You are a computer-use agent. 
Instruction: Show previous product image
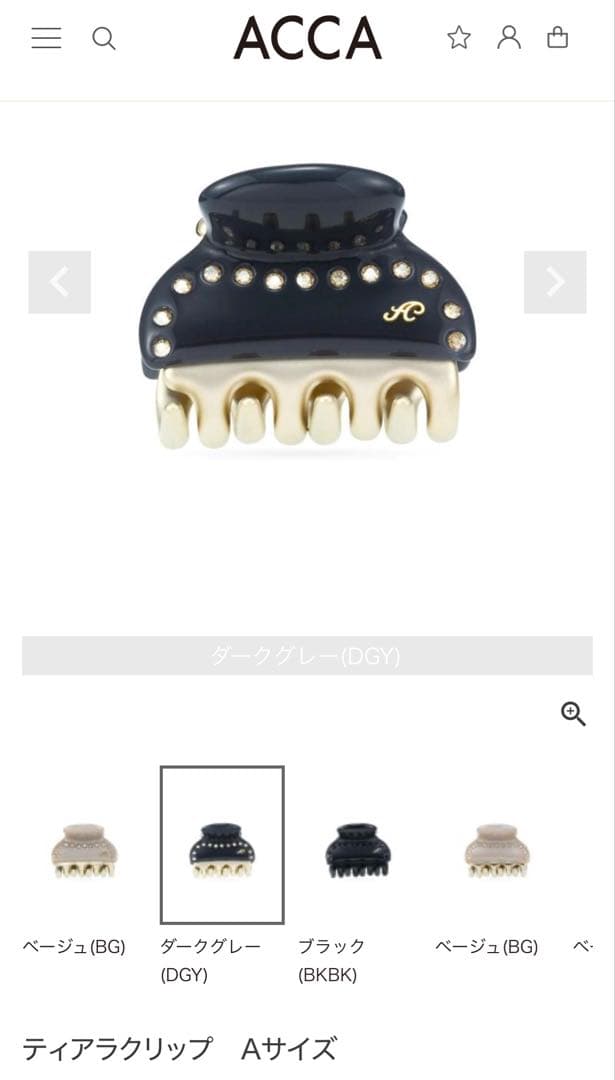59,282
